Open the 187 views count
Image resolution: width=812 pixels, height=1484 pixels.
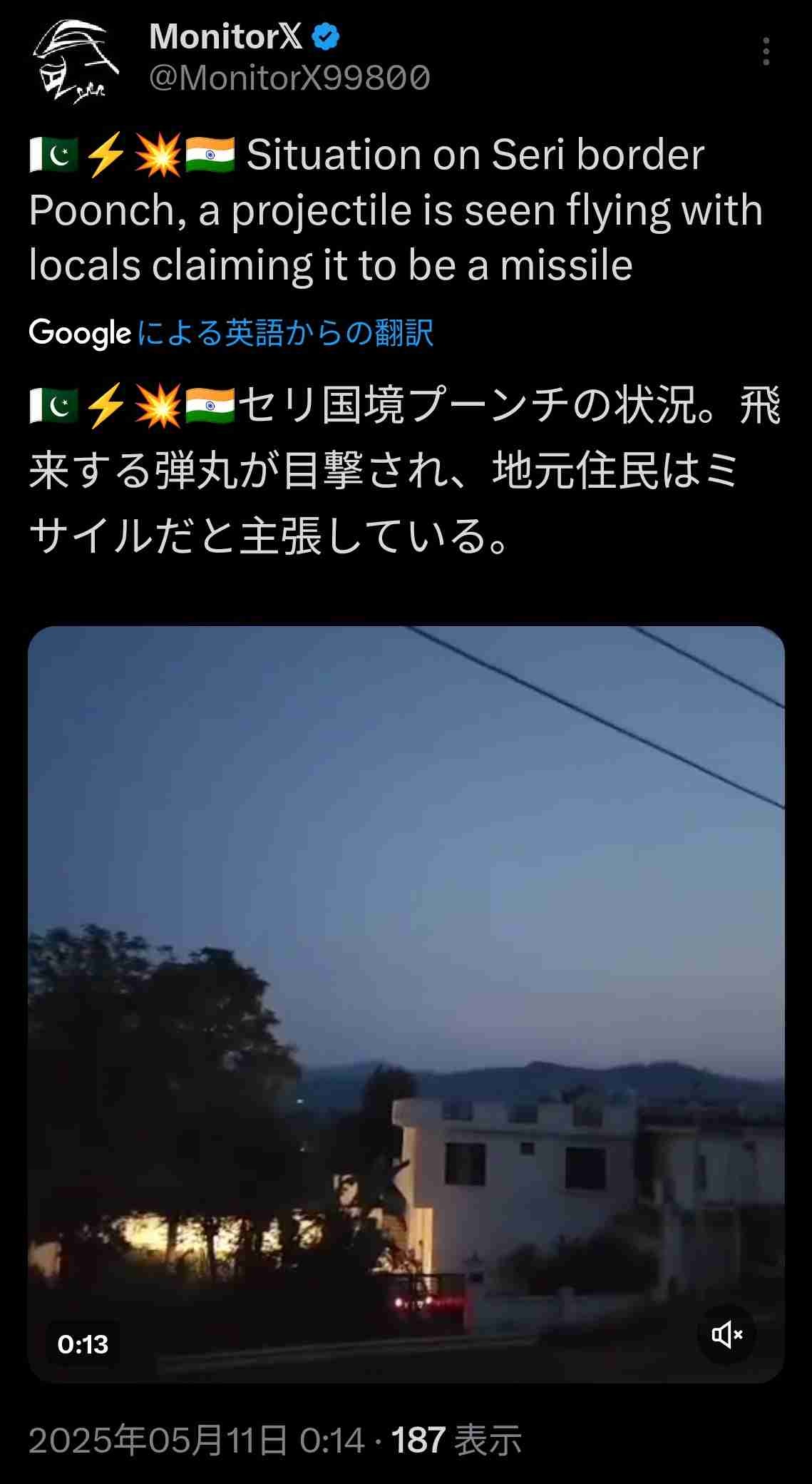tap(456, 1440)
